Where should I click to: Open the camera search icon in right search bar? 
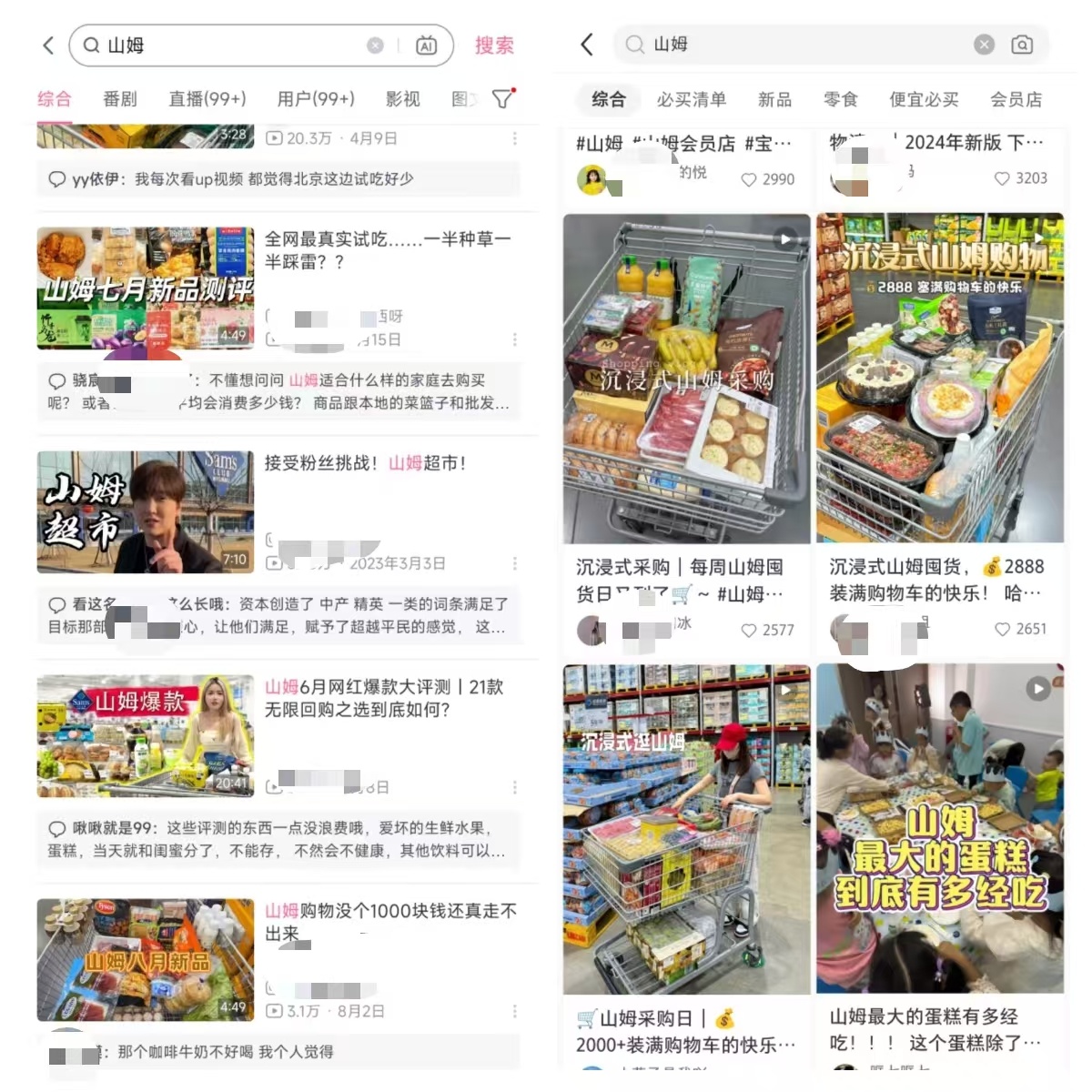(x=1022, y=45)
